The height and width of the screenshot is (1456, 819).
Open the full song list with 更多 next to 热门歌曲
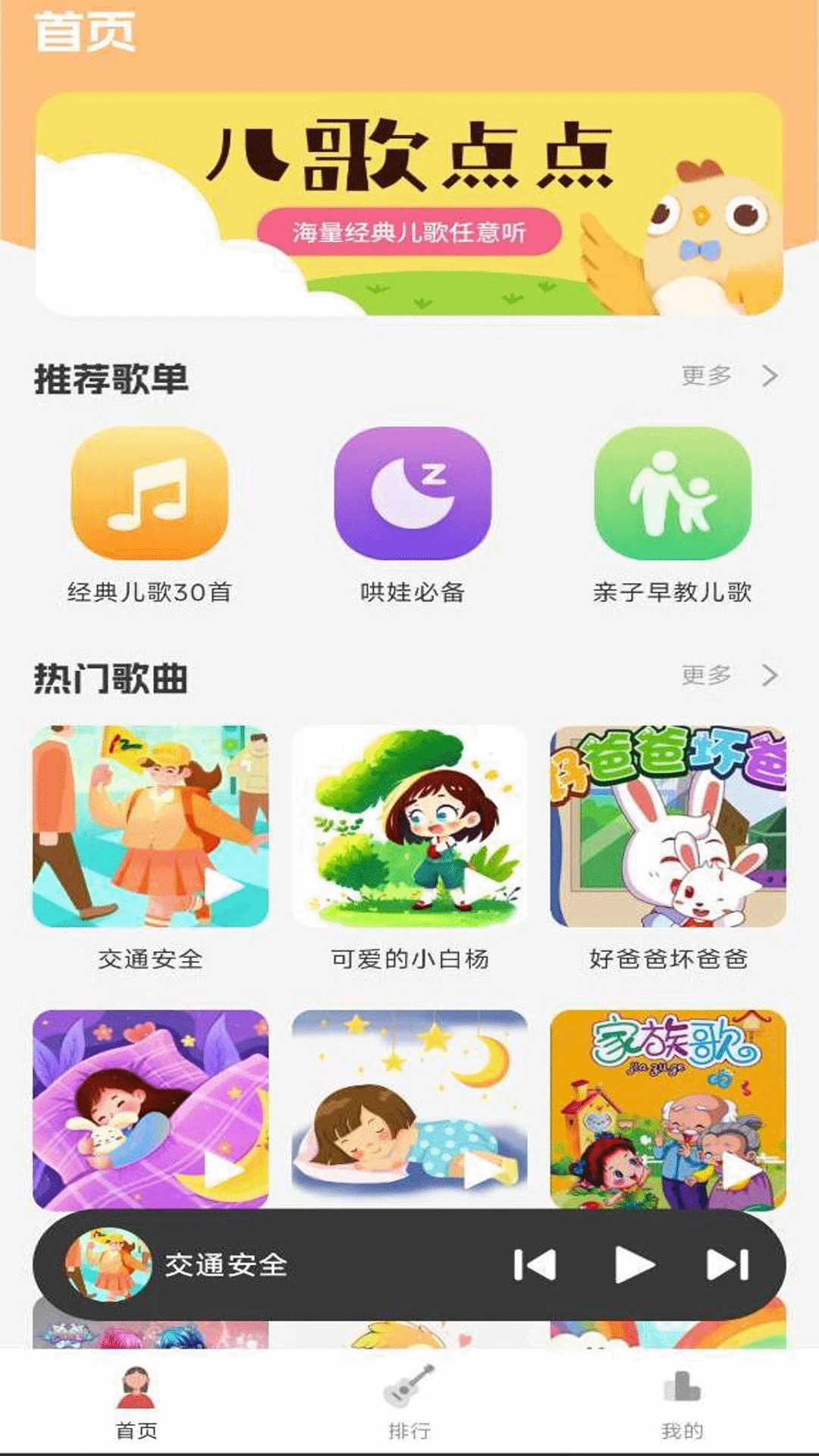(708, 673)
